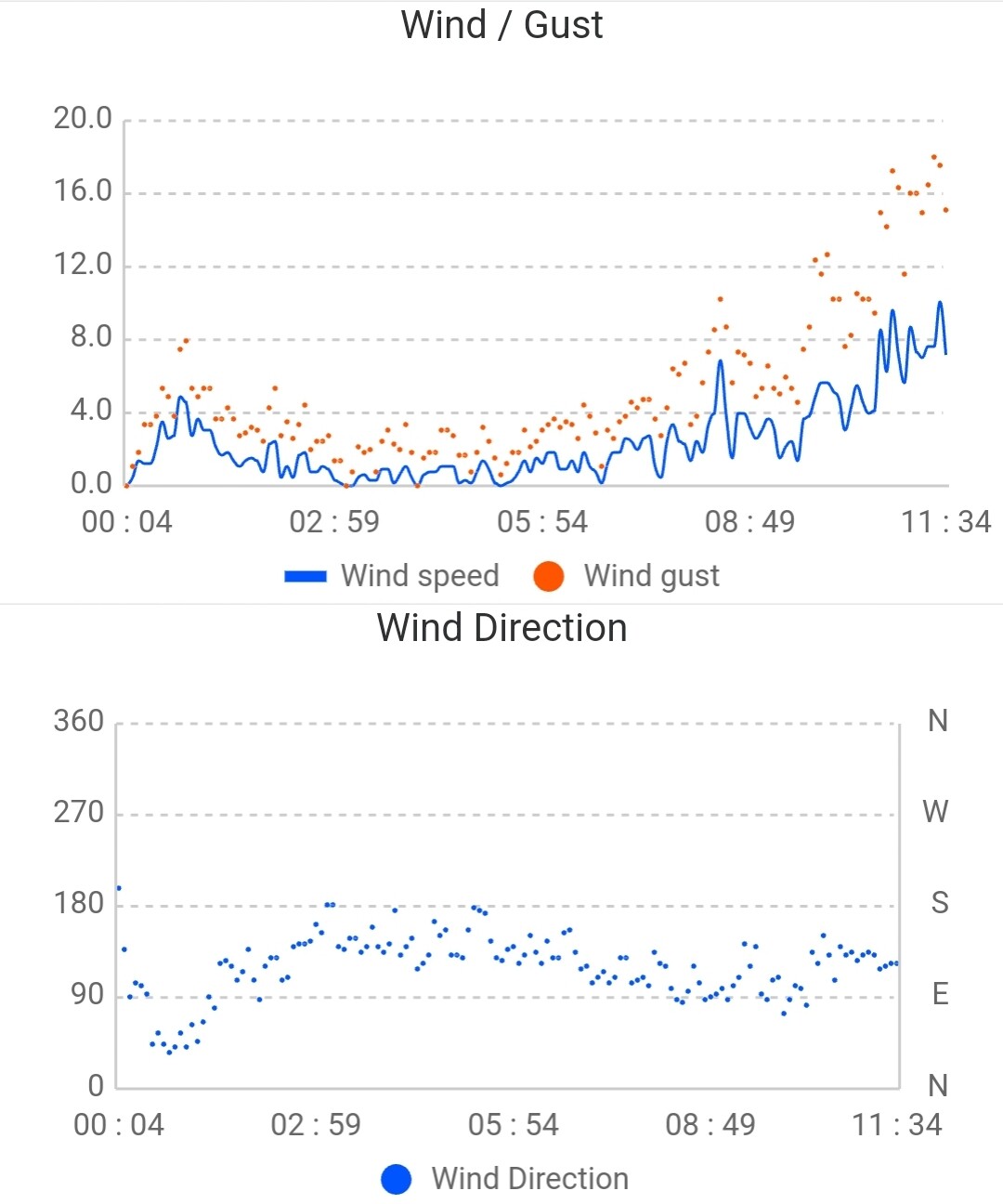
Task: Toggle the Wind speed legend entry
Action: point(392,576)
